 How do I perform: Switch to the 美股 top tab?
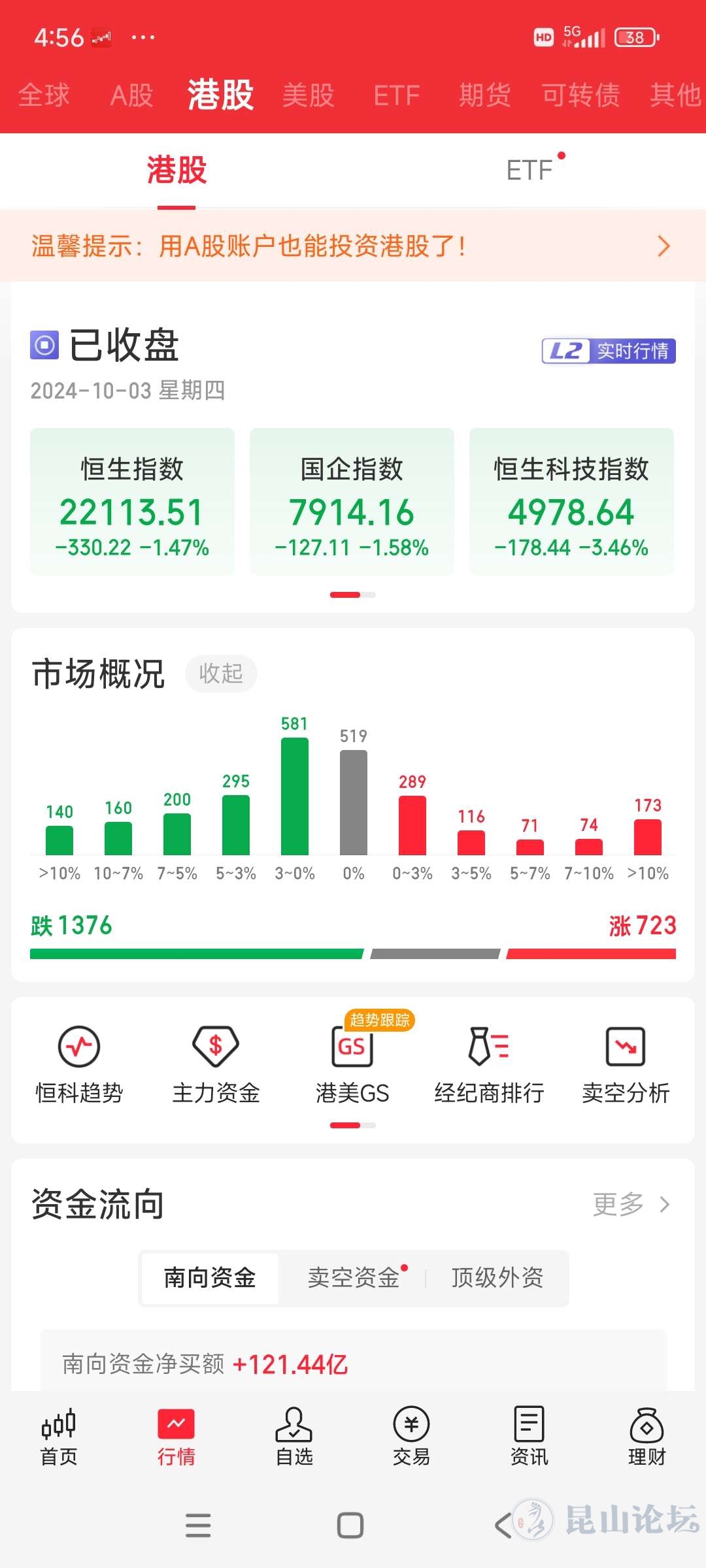coord(308,95)
